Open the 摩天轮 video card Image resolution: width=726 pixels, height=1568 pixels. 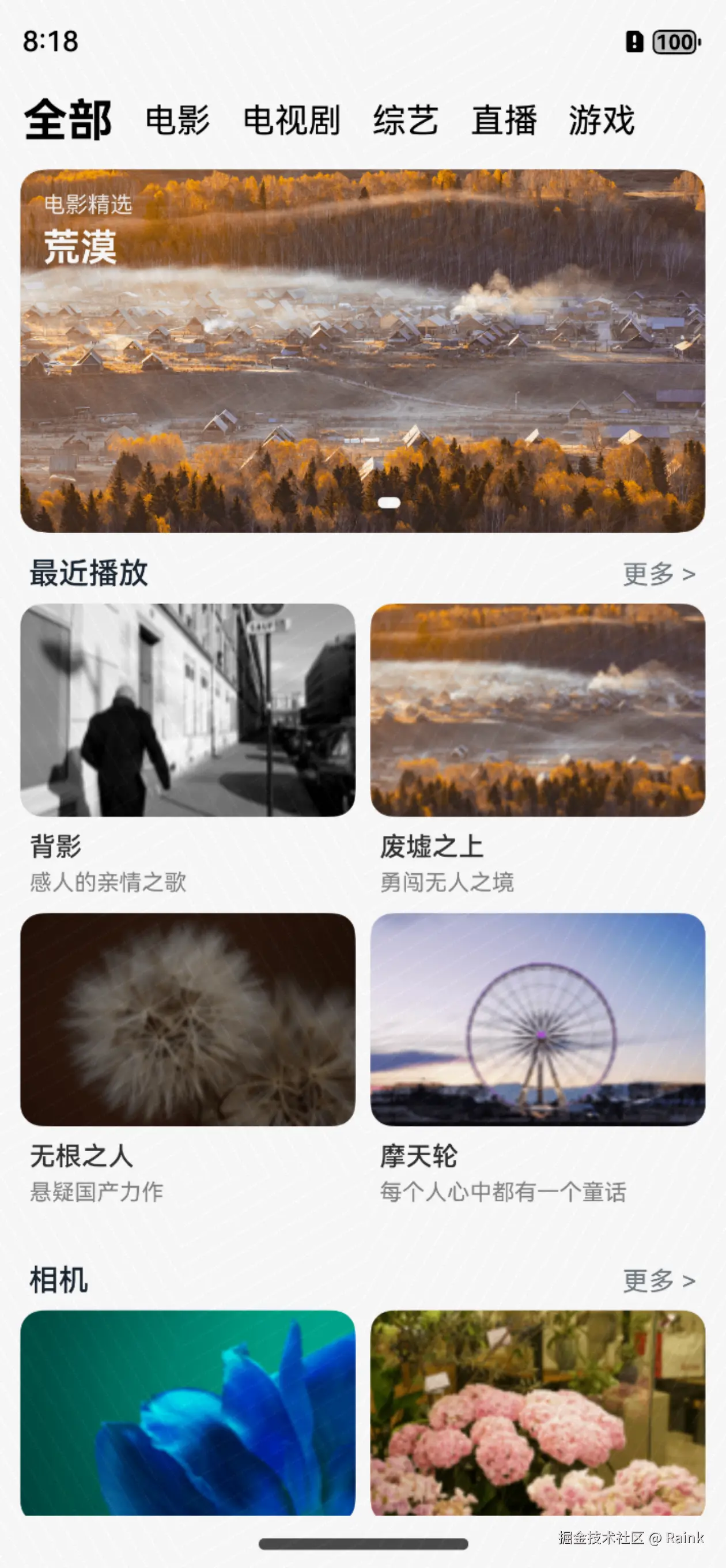538,1019
